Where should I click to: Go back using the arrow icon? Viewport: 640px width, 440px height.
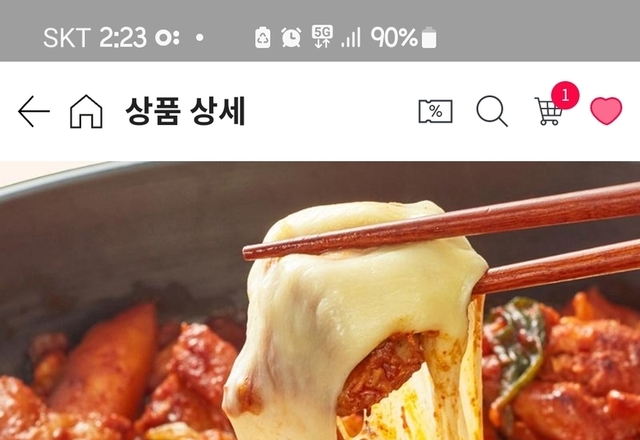33,112
